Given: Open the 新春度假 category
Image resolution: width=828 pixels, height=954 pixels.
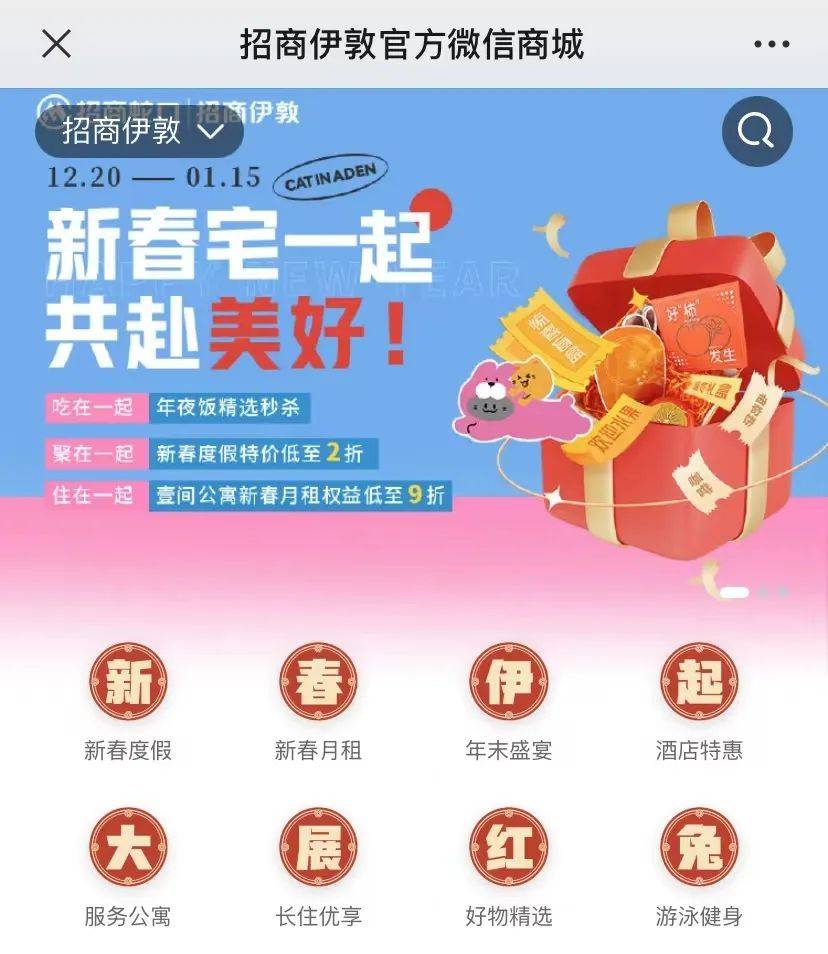Looking at the screenshot, I should pyautogui.click(x=128, y=701).
